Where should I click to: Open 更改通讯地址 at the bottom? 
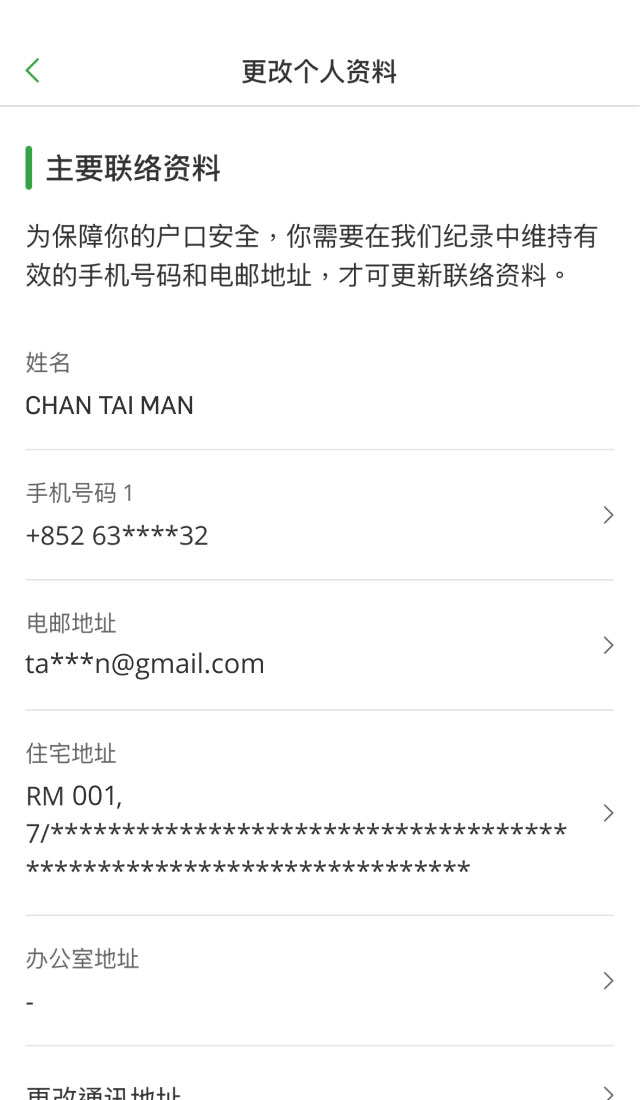(x=319, y=1090)
